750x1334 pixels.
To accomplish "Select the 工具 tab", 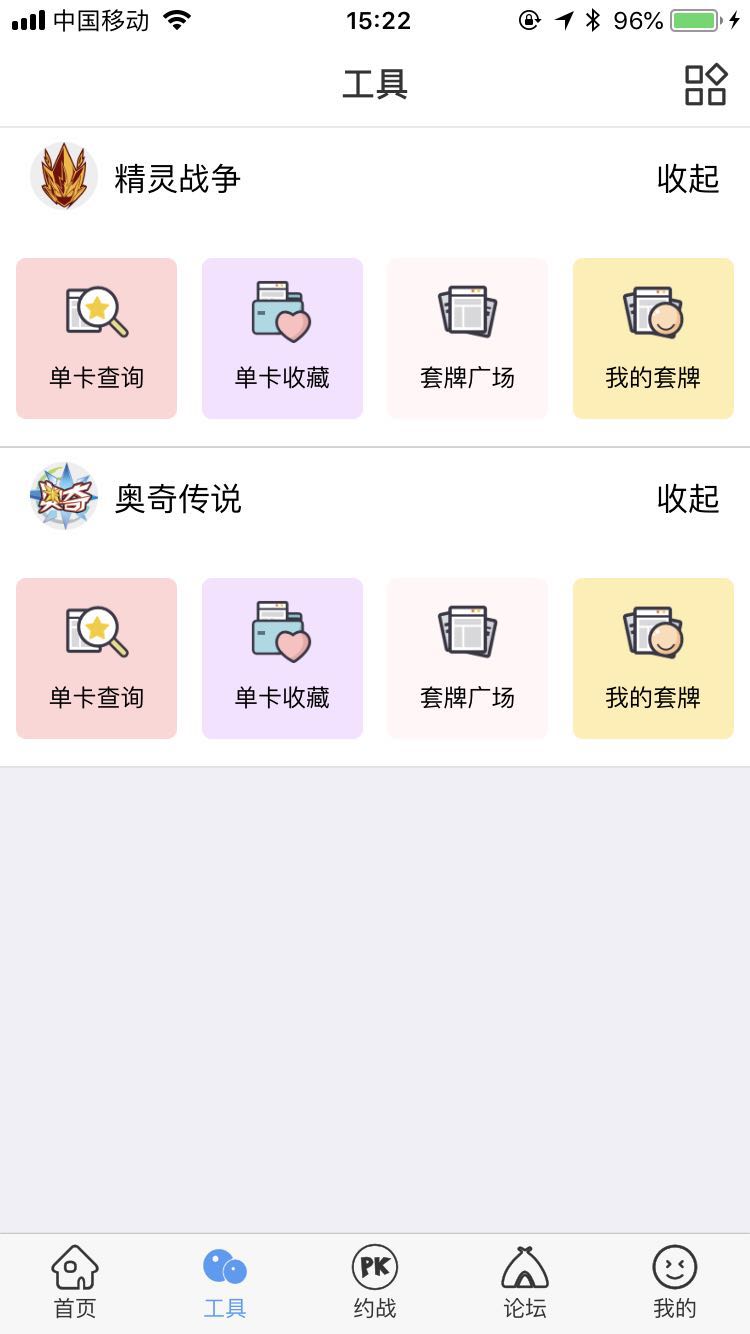I will 225,1283.
